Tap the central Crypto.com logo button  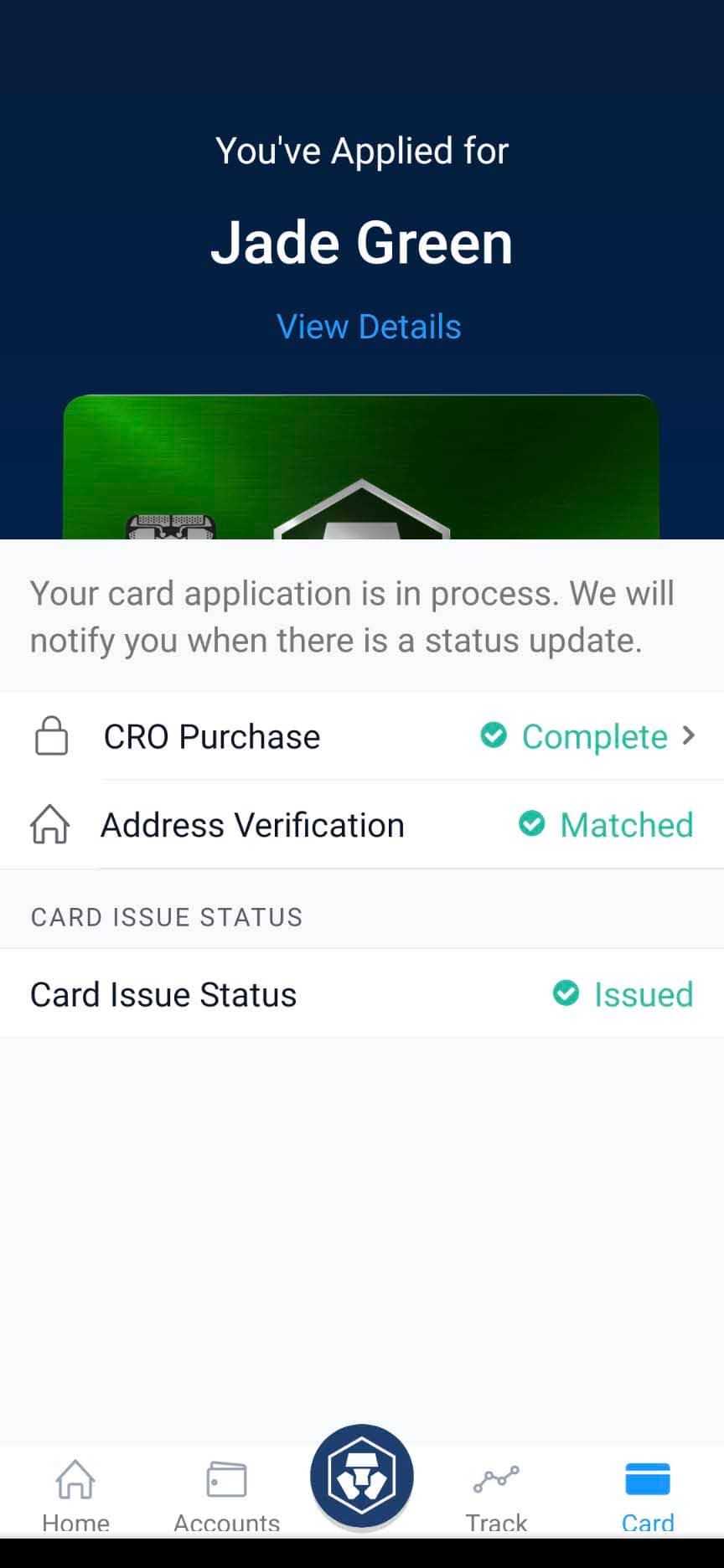pos(362,1476)
